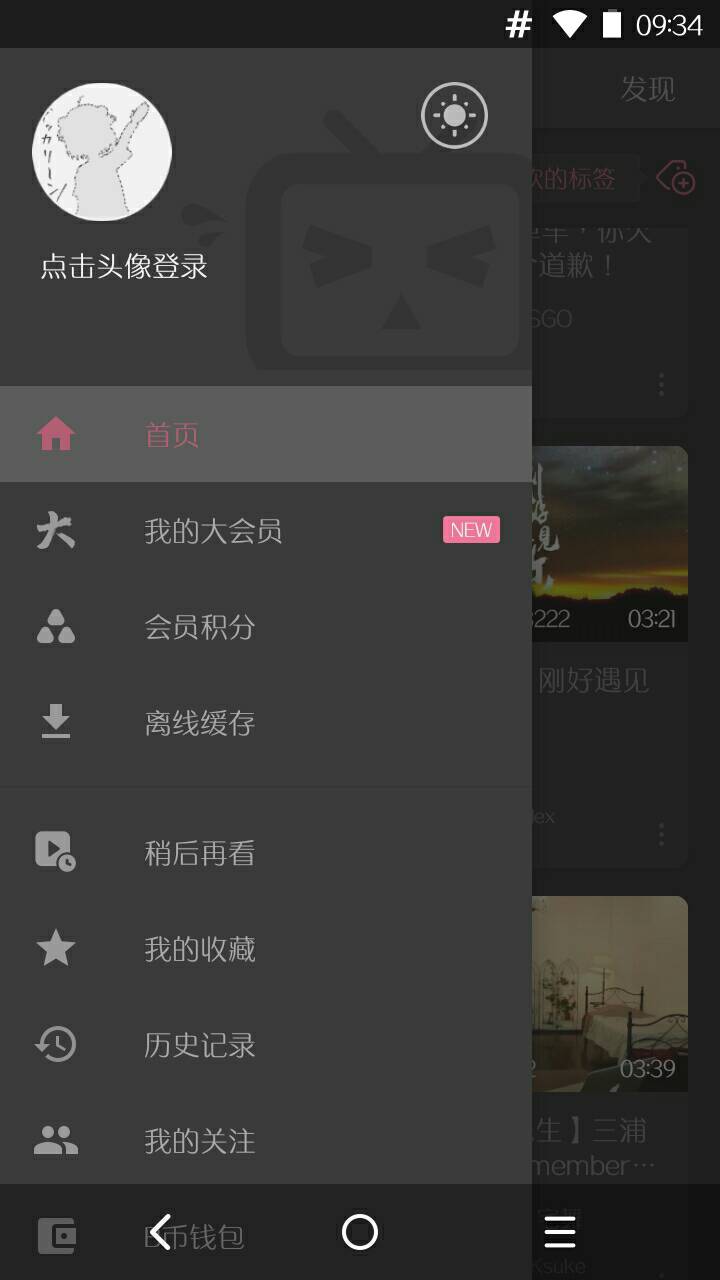Tap the system home button
The image size is (720, 1280).
click(360, 1232)
